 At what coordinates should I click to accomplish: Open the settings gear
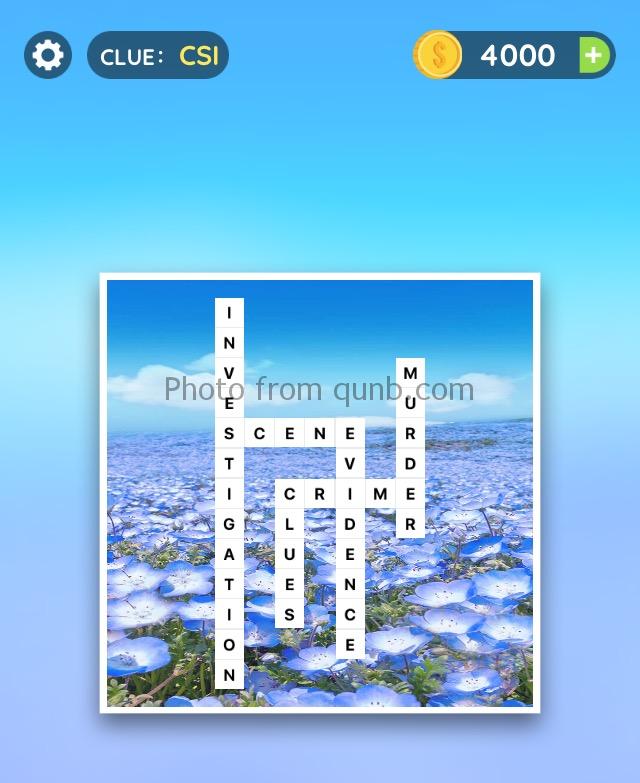tap(48, 55)
